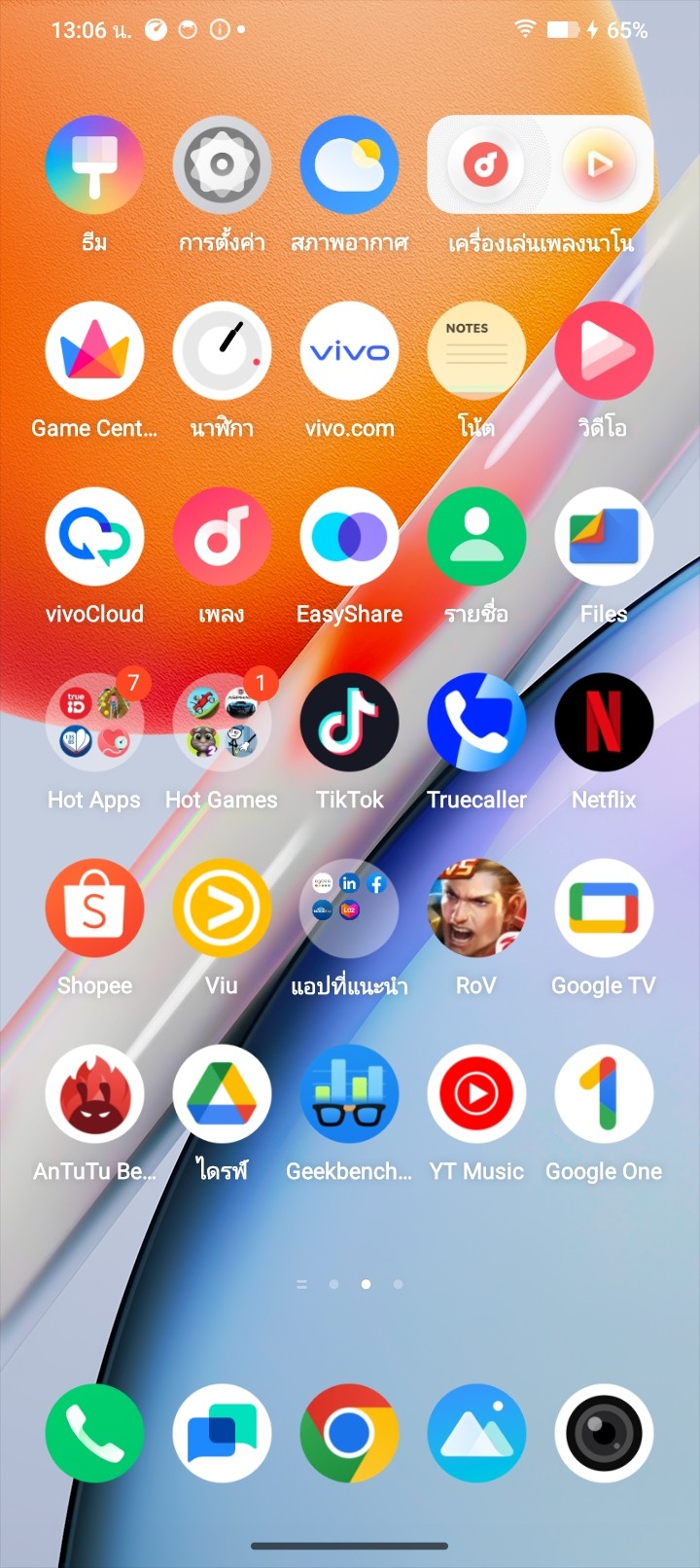This screenshot has width=700, height=1568.
Task: Launch RoV game
Action: (x=476, y=909)
